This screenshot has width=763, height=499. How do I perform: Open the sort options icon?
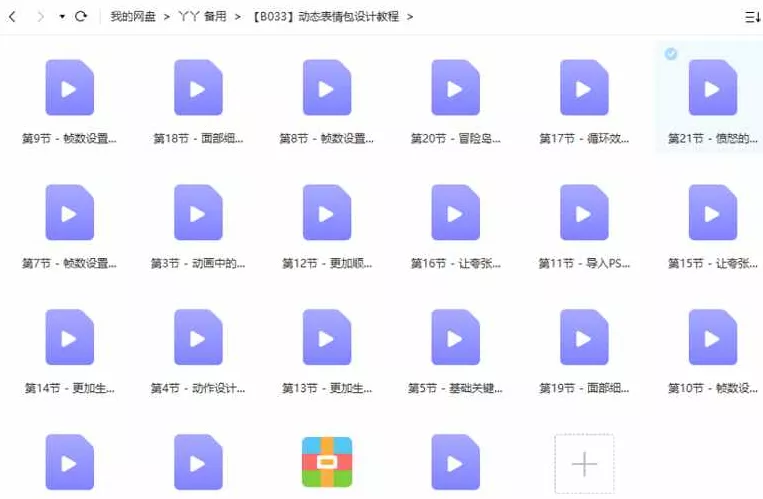click(x=752, y=17)
